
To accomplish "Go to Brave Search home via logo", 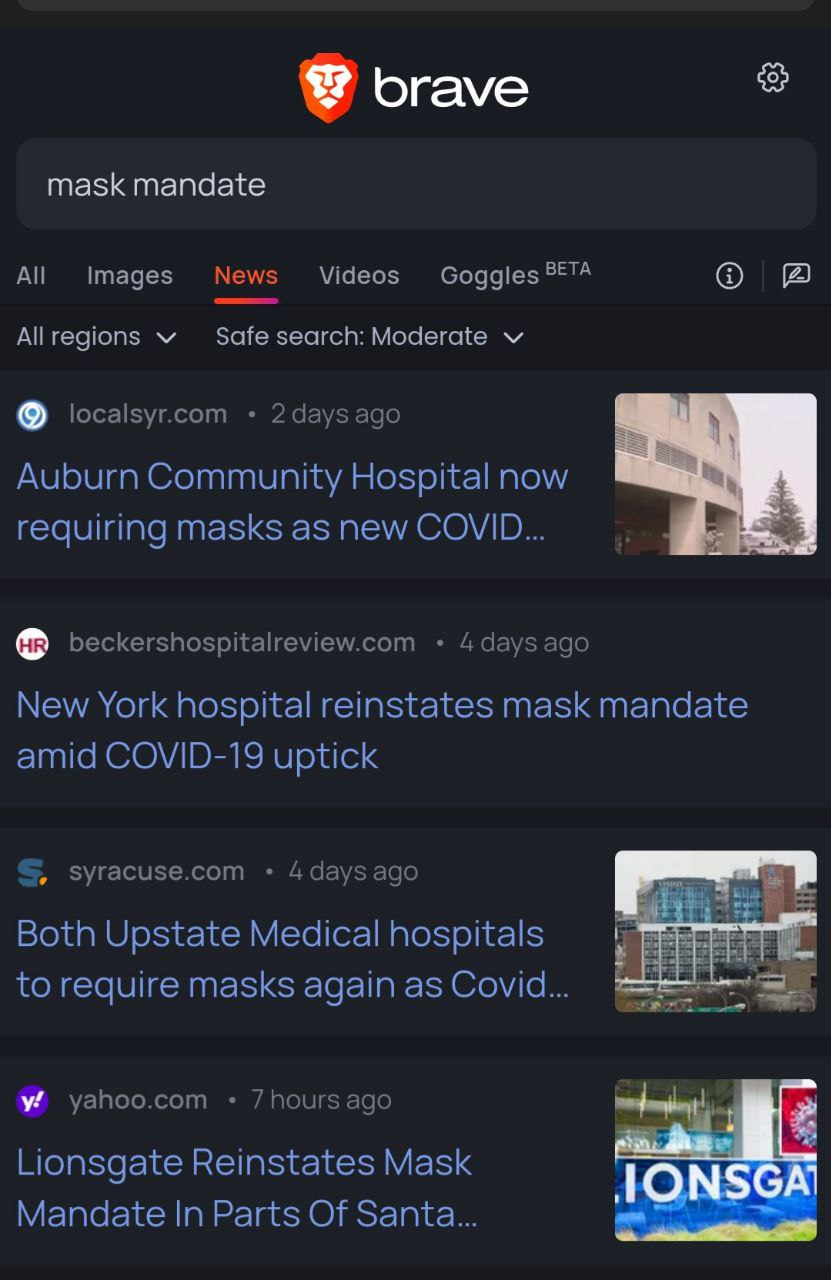I will click(413, 88).
